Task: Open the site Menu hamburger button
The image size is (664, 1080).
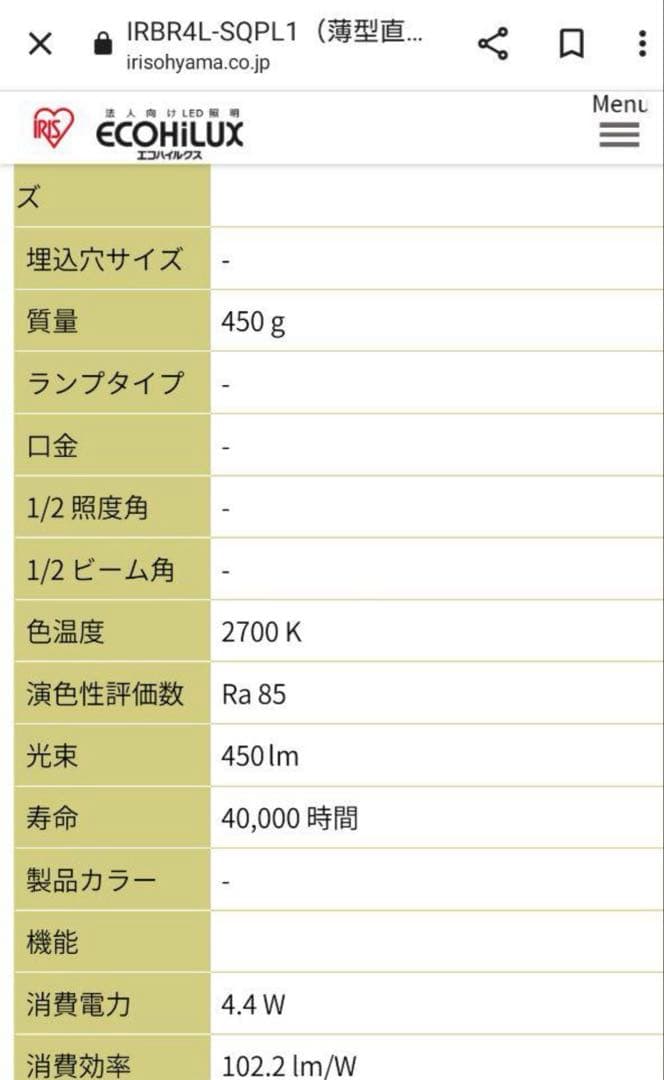Action: [x=619, y=122]
